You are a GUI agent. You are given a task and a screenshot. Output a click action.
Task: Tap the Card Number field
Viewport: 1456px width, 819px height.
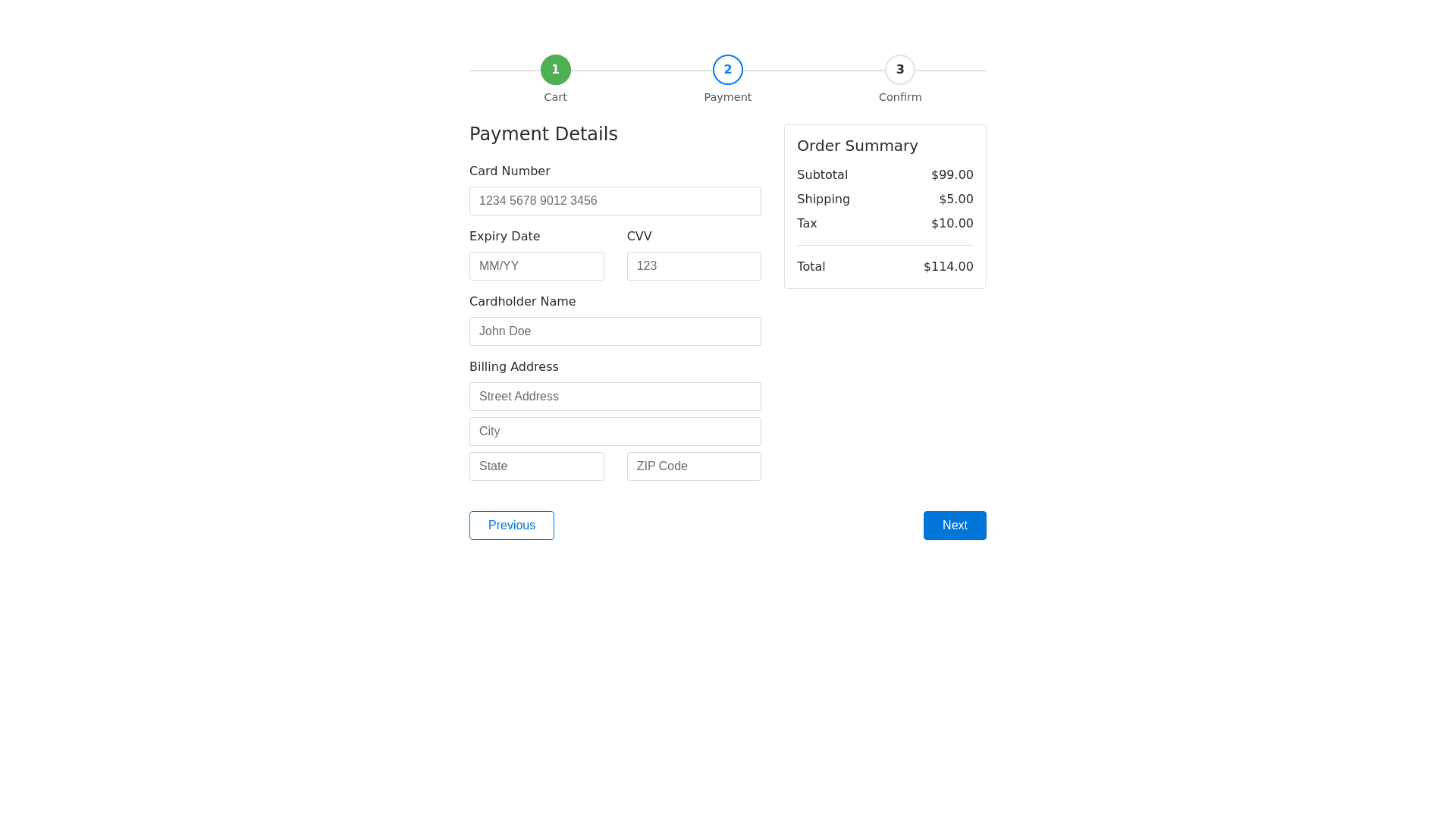click(615, 201)
